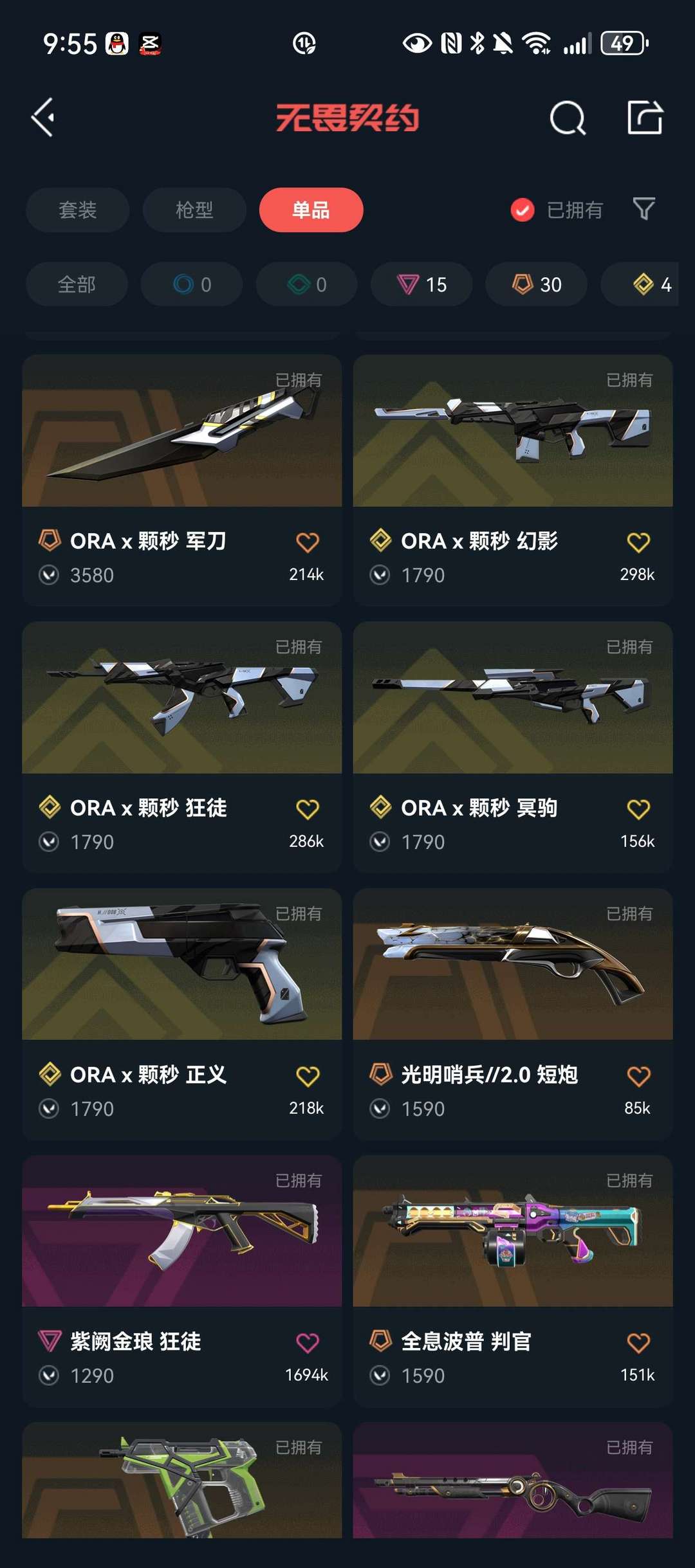695x1568 pixels.
Task: Open the ORA x 颗秒 军刀 card
Action: pos(181,480)
